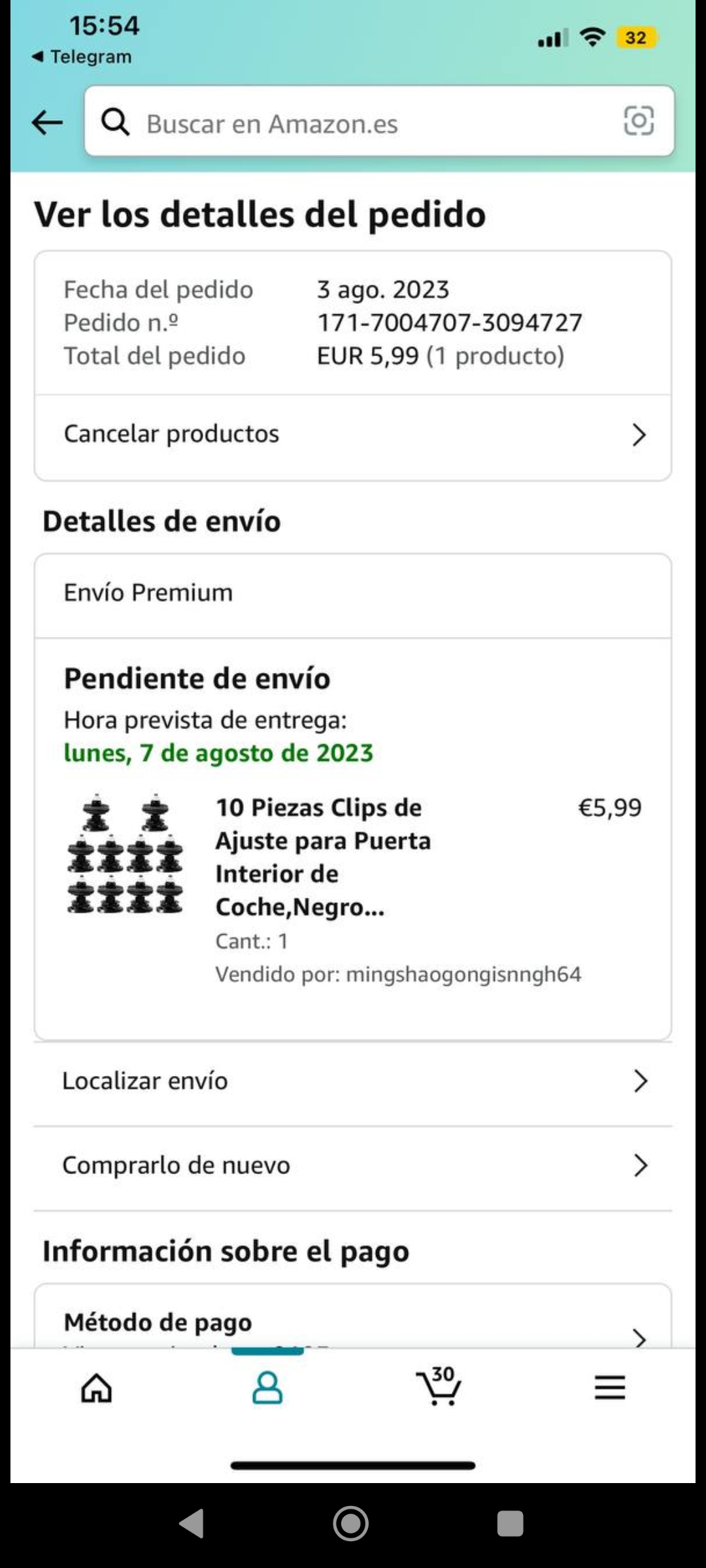View the shopping cart with 30 items

coord(439,1386)
